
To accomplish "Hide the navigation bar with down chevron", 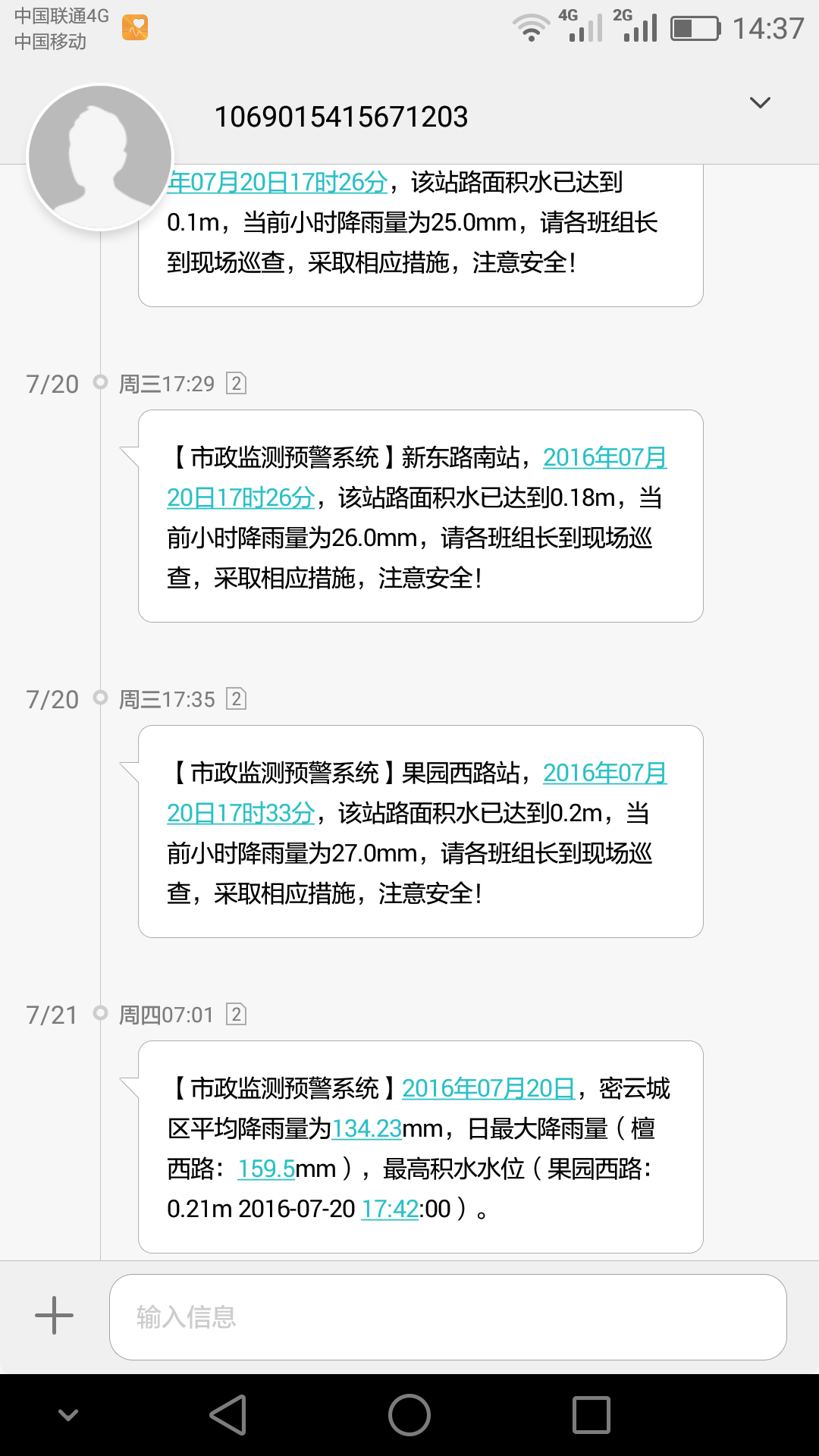I will [68, 1415].
